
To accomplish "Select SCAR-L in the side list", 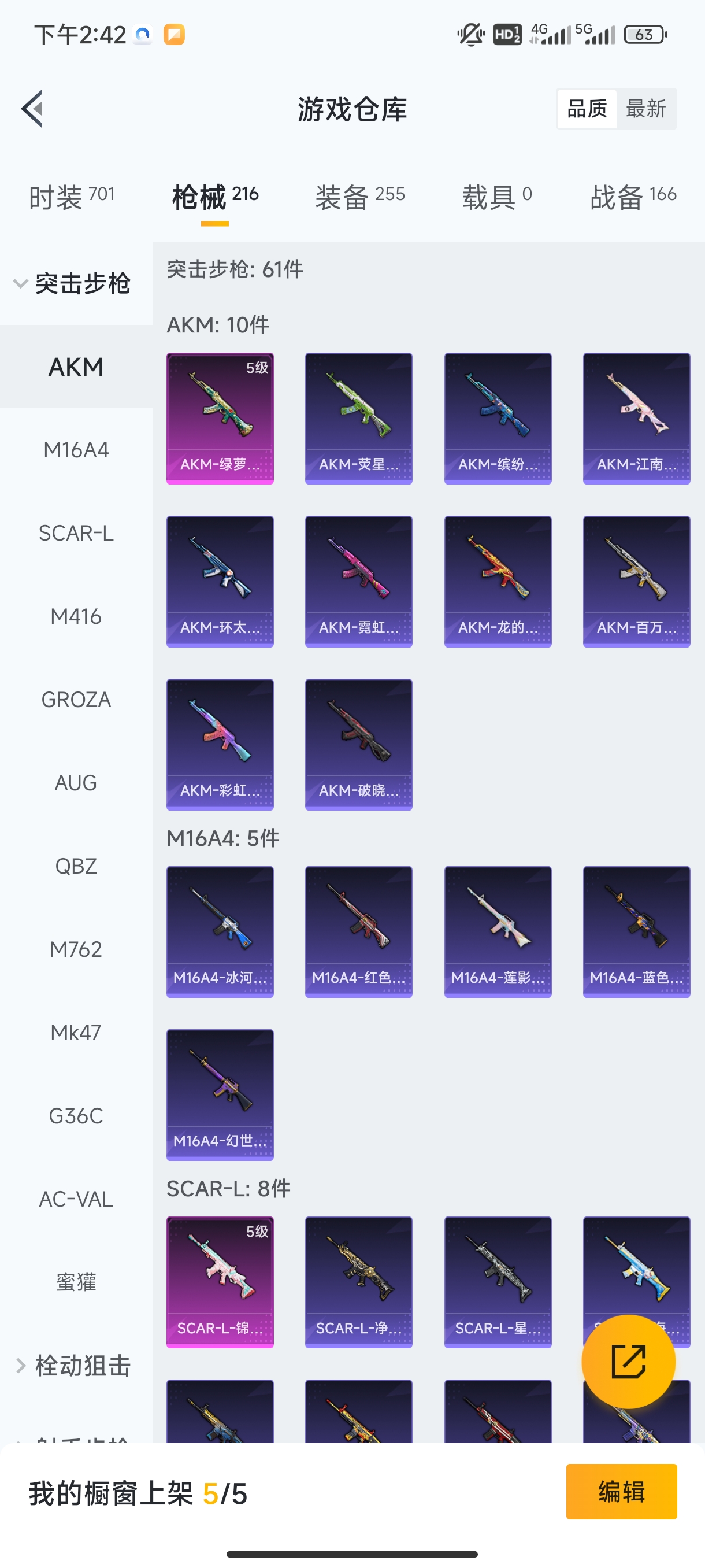I will coord(76,533).
